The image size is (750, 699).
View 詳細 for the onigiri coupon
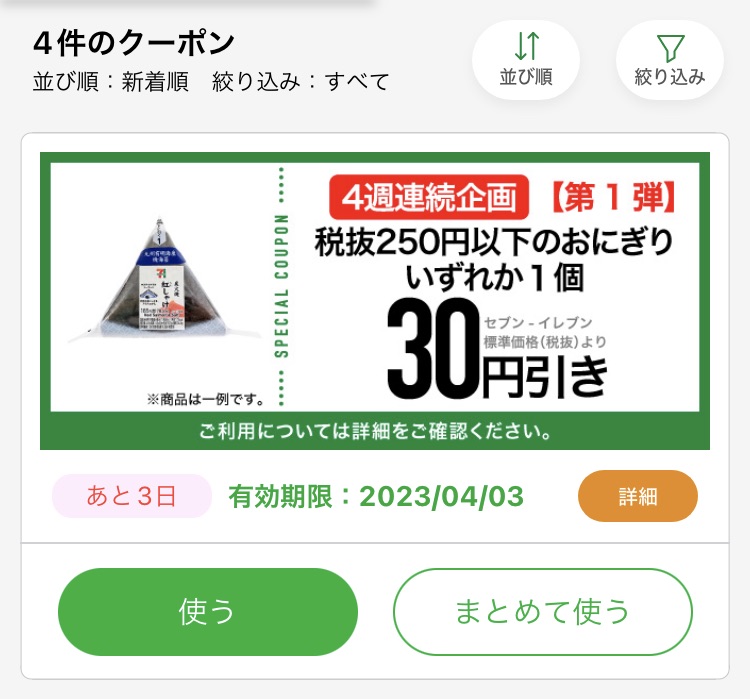pyautogui.click(x=637, y=496)
